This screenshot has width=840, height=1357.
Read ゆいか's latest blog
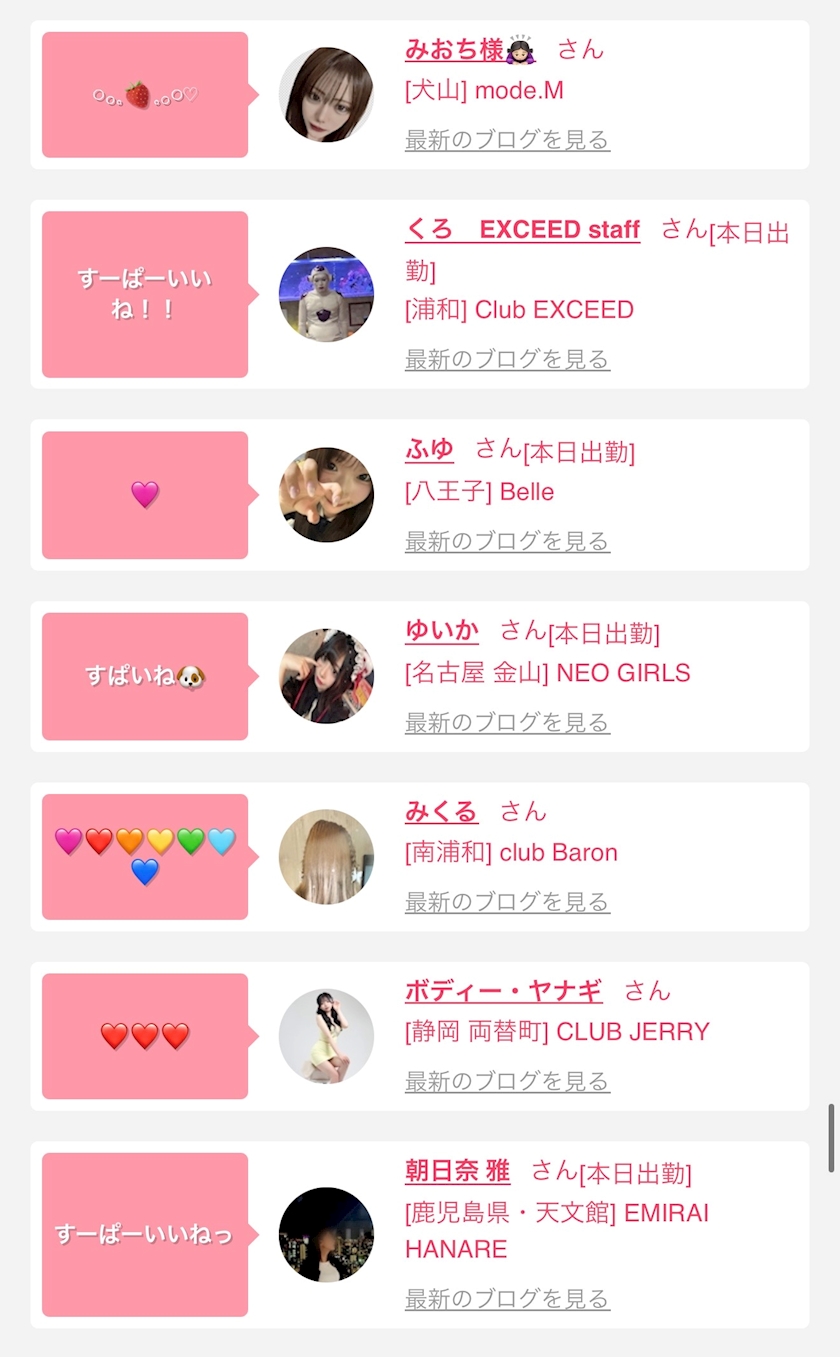tap(507, 722)
